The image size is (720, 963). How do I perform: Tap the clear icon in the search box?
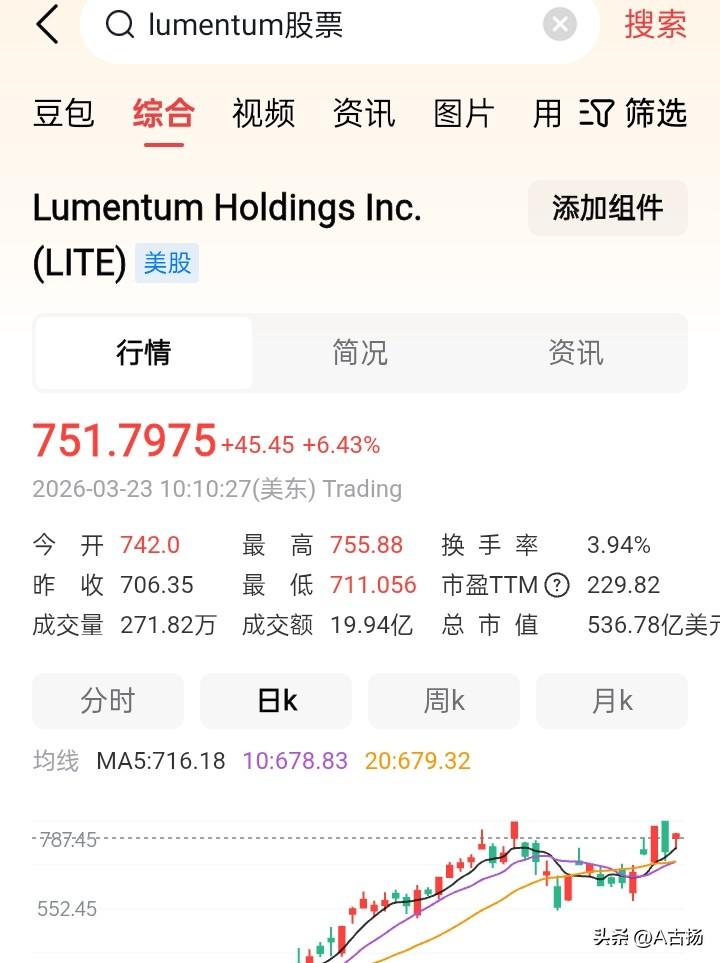click(559, 25)
